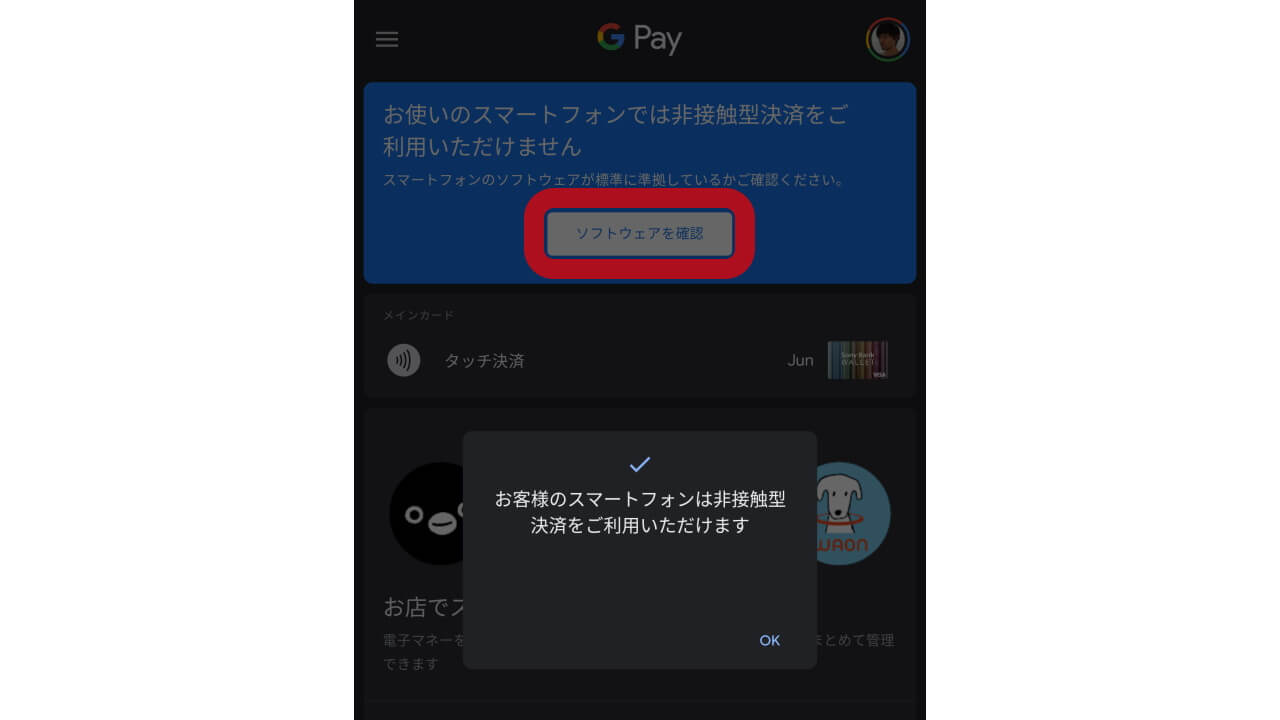Open the hamburger navigation menu
This screenshot has height=720, width=1280.
pyautogui.click(x=387, y=39)
